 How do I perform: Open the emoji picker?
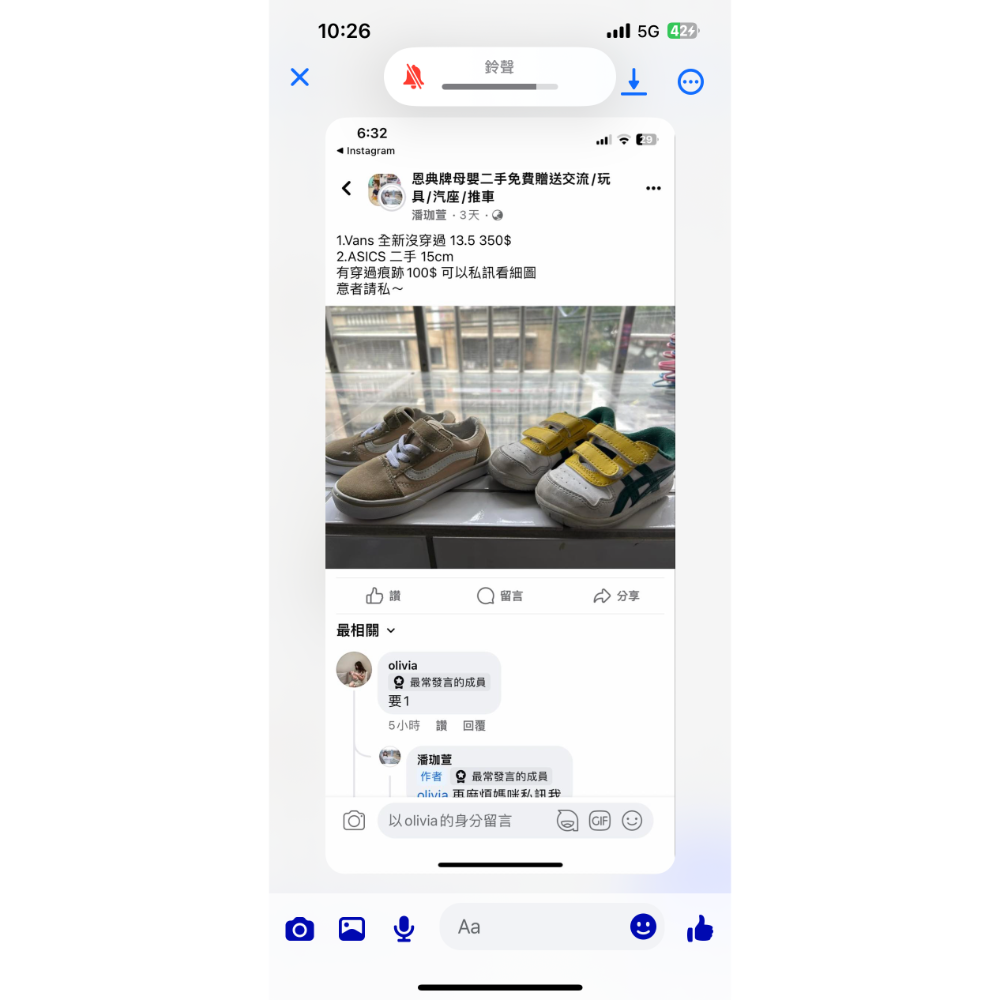[x=643, y=927]
